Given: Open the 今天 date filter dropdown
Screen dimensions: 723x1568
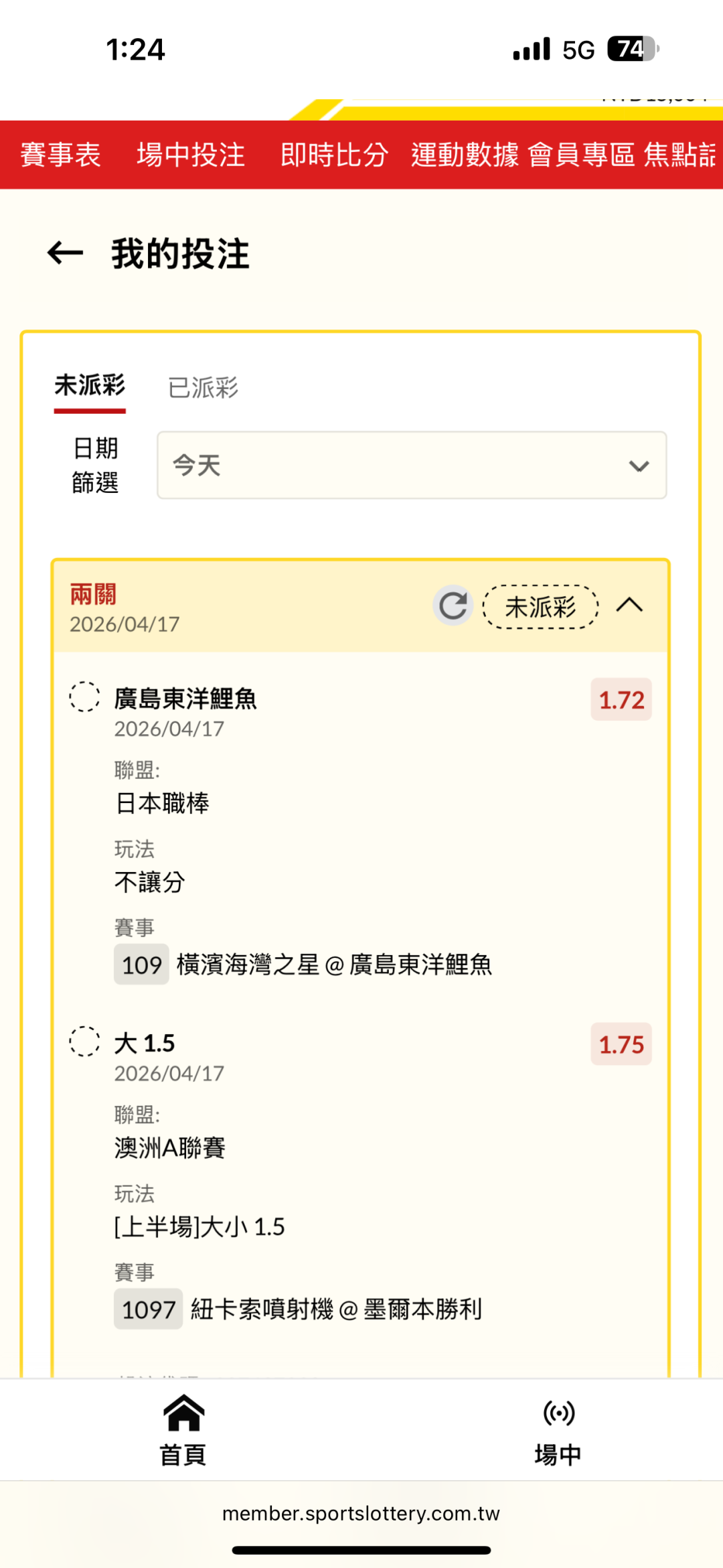Looking at the screenshot, I should coord(412,466).
